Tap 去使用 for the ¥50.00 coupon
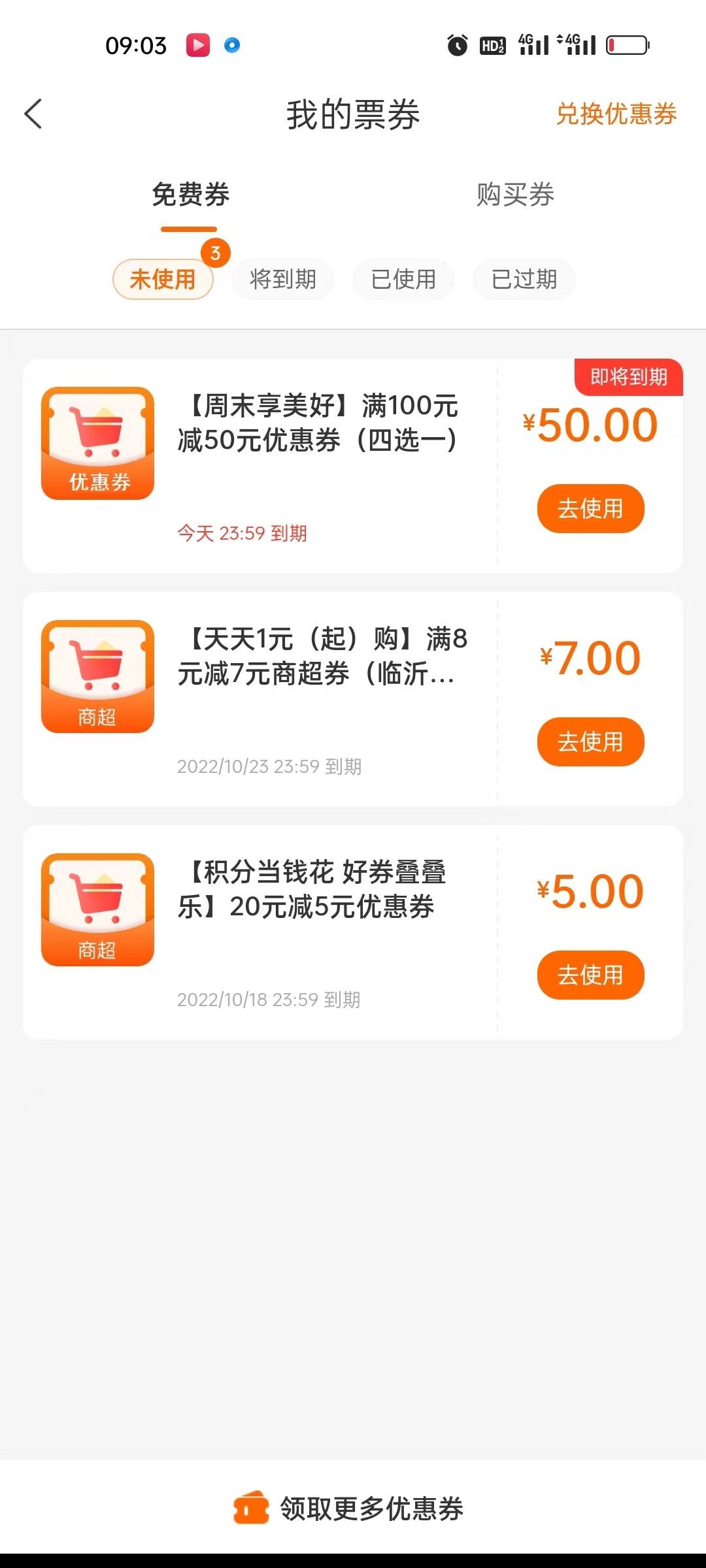Image resolution: width=706 pixels, height=1568 pixels. [590, 508]
